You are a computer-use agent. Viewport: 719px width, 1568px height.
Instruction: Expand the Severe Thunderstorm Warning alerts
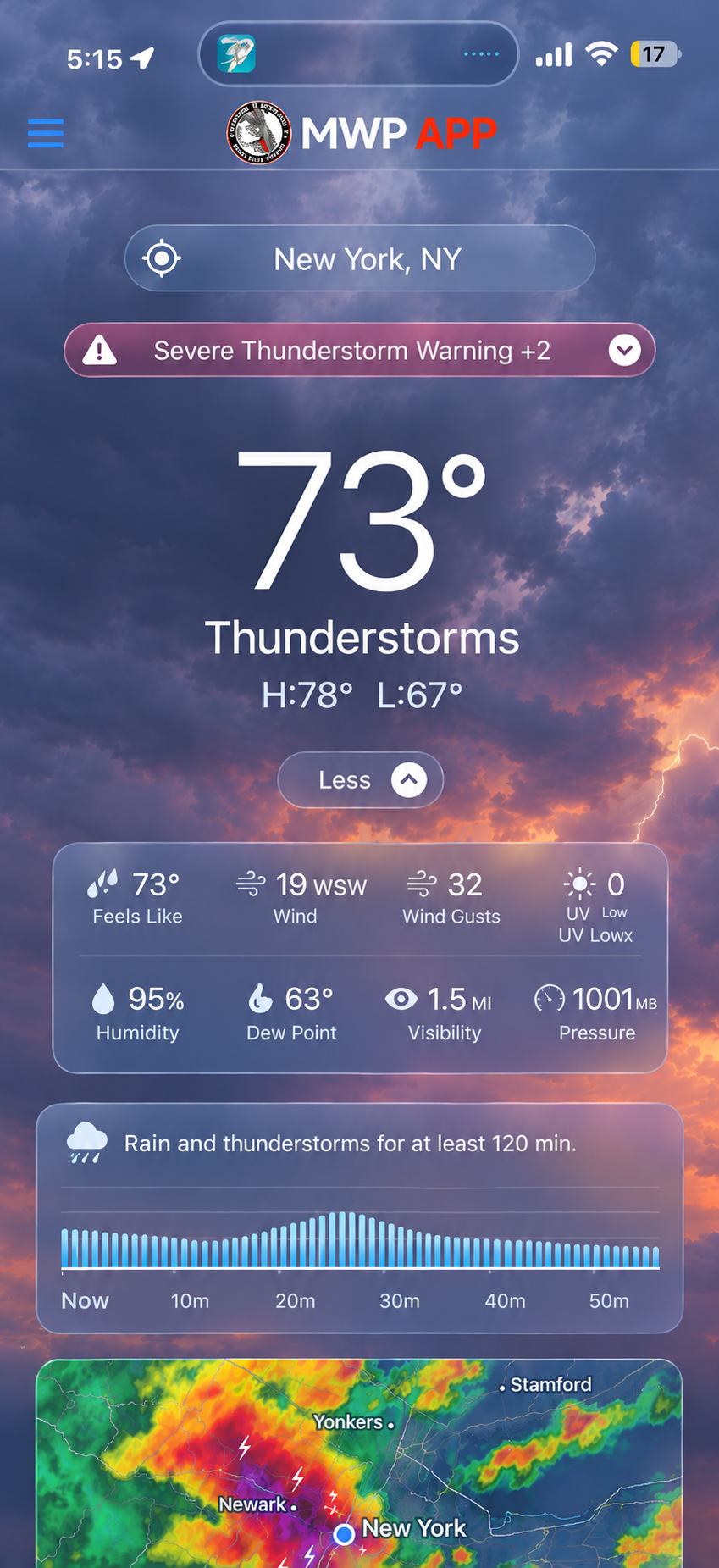(360, 350)
